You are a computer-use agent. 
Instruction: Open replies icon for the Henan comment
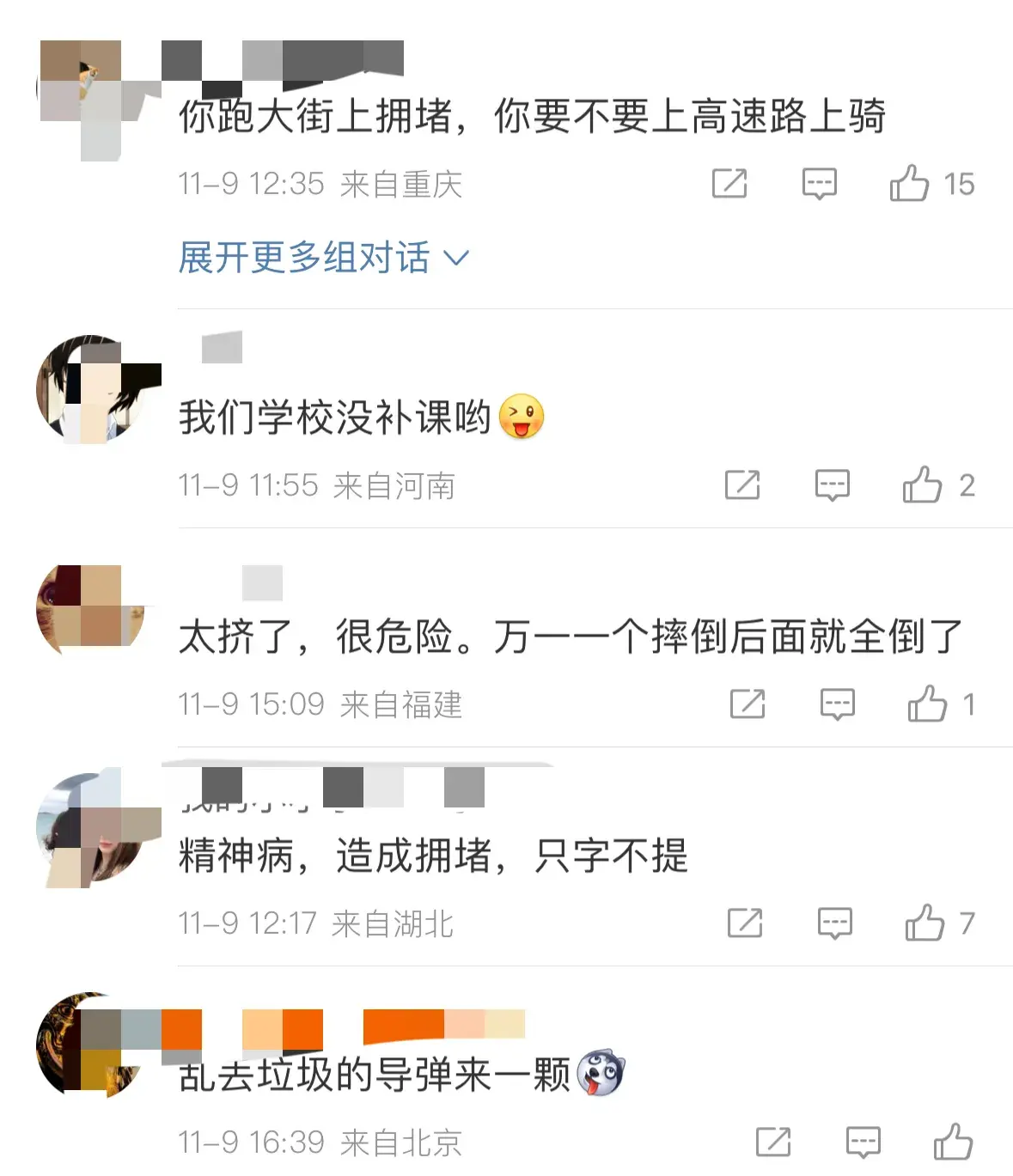click(x=830, y=485)
